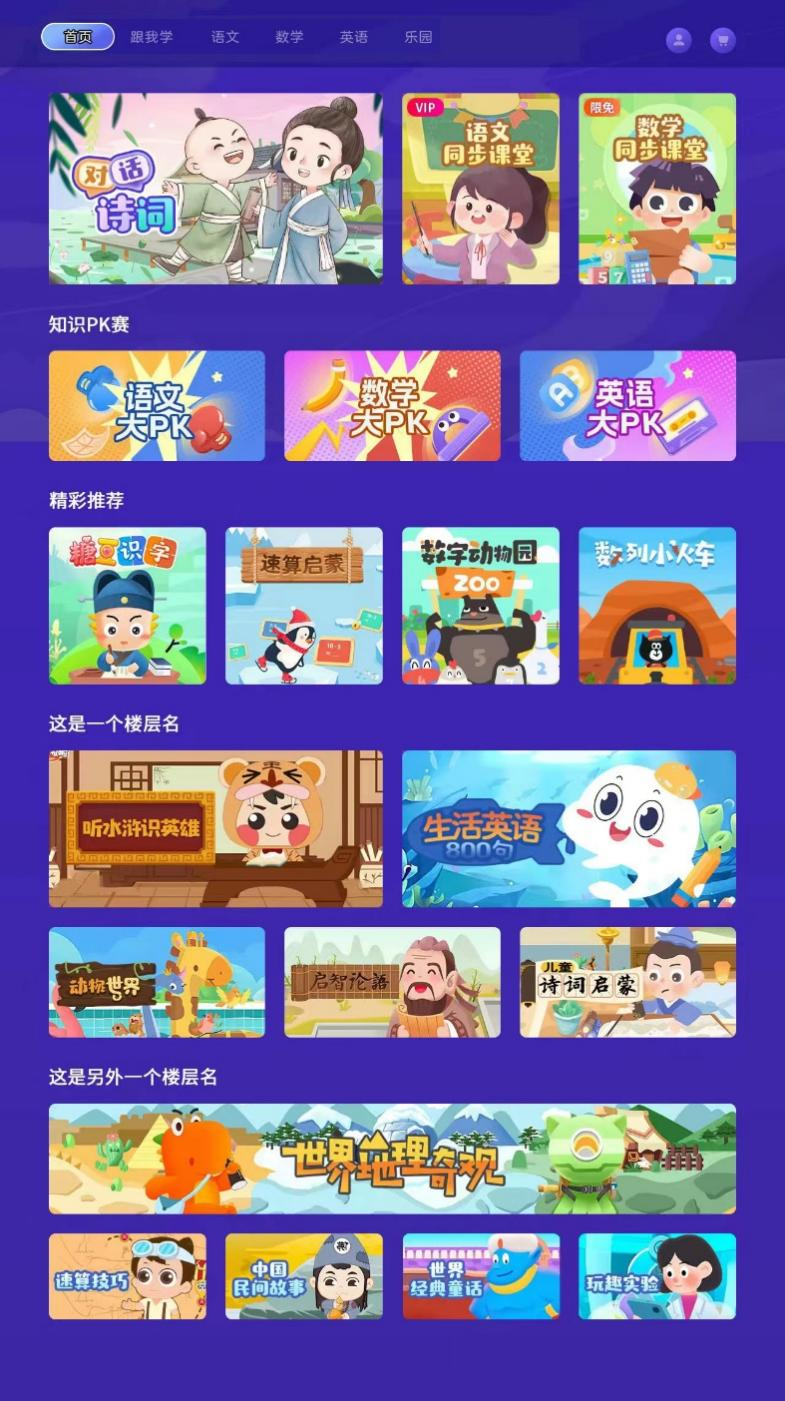Open the 玩趣实验 card
Image resolution: width=785 pixels, height=1401 pixels.
pyautogui.click(x=657, y=1276)
